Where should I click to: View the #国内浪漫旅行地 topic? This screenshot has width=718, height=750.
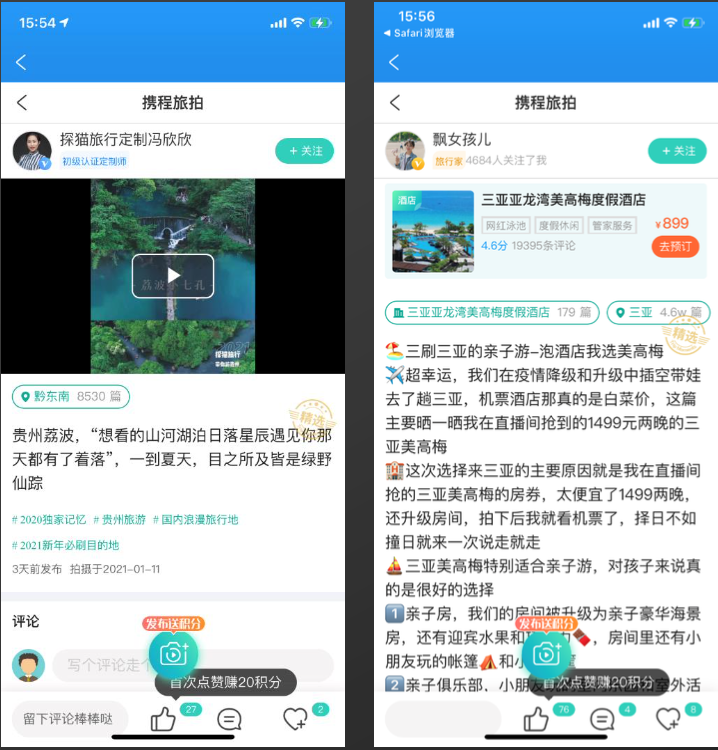(197, 520)
